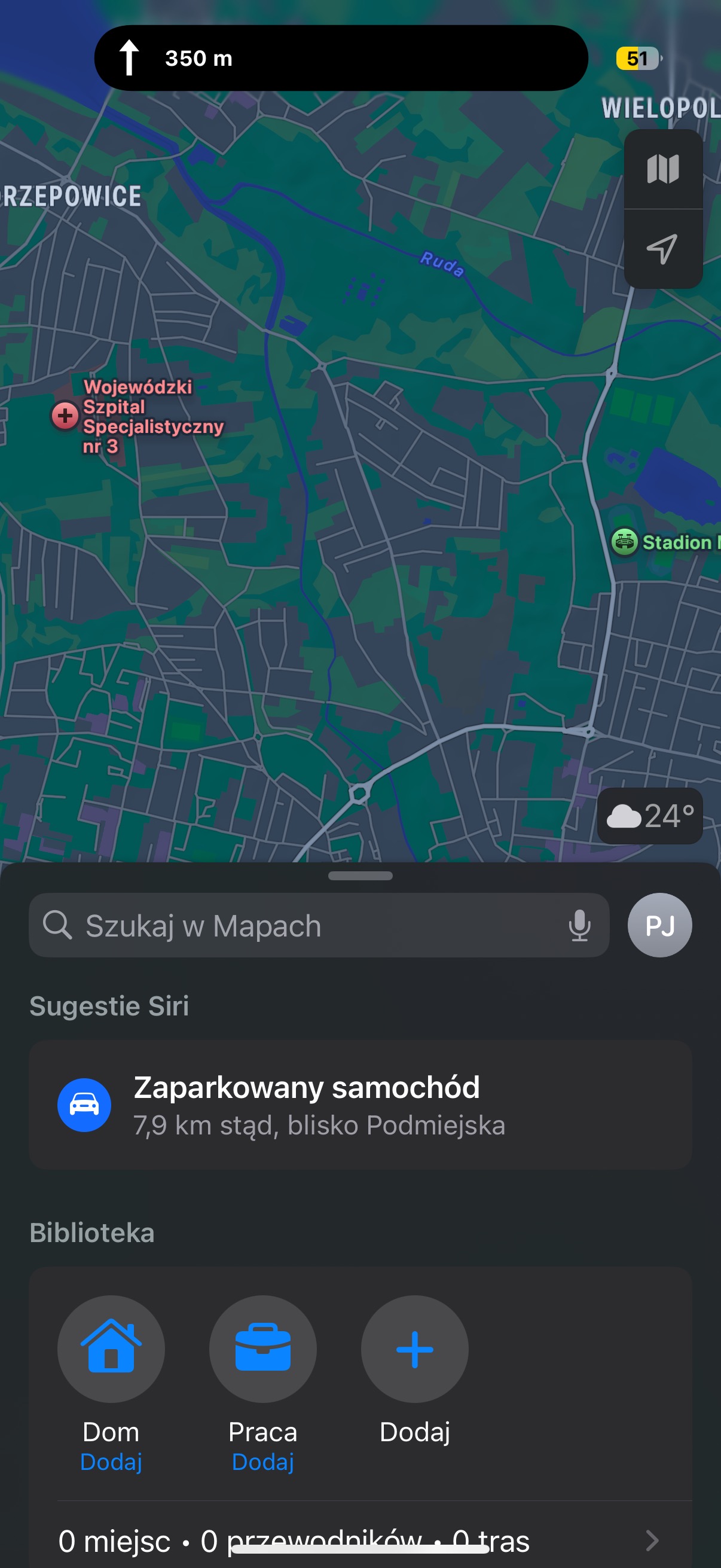Viewport: 721px width, 1568px height.
Task: Center map on current location
Action: (662, 248)
